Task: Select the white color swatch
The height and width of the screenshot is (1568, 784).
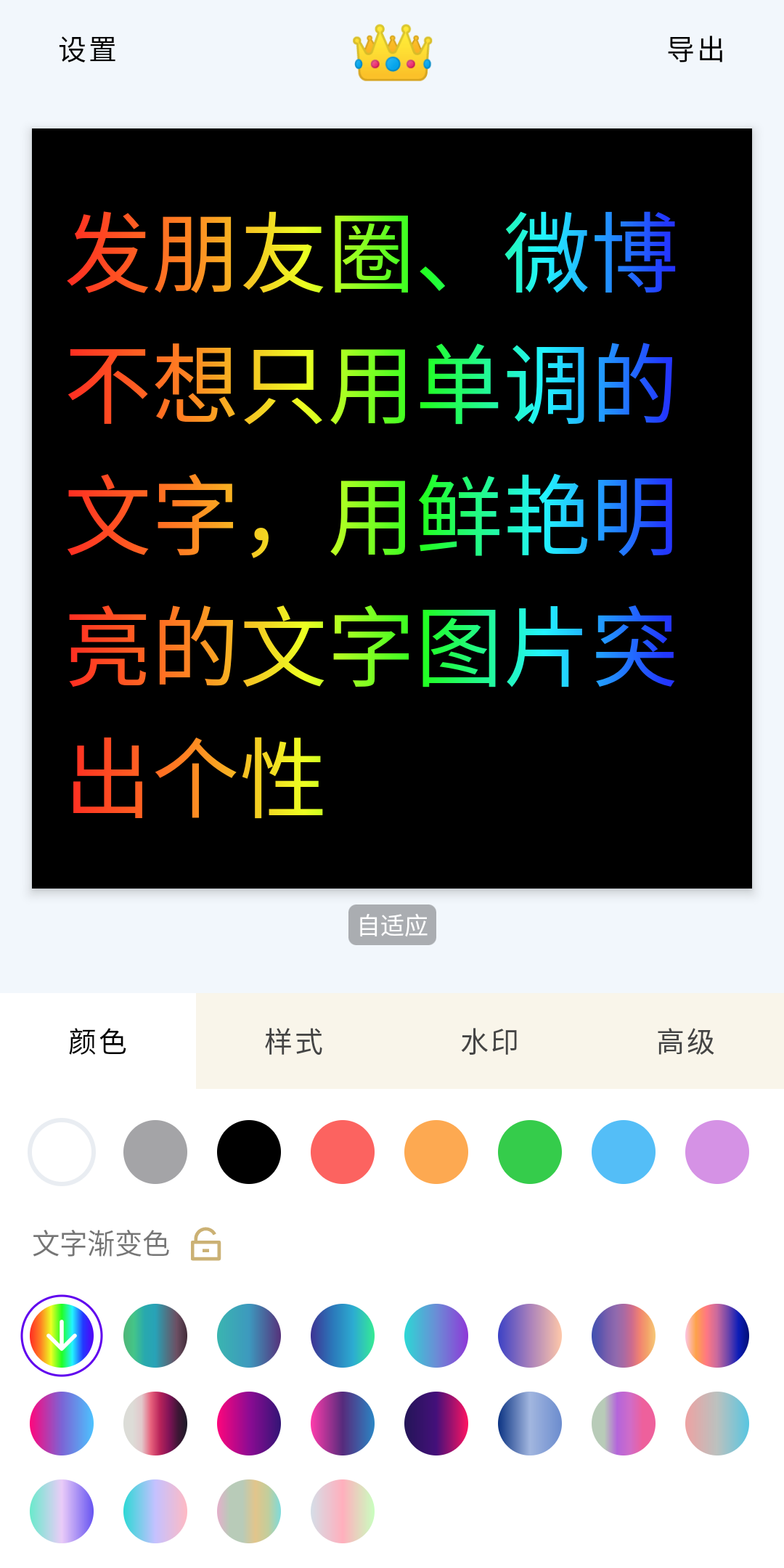Action: 61,1151
